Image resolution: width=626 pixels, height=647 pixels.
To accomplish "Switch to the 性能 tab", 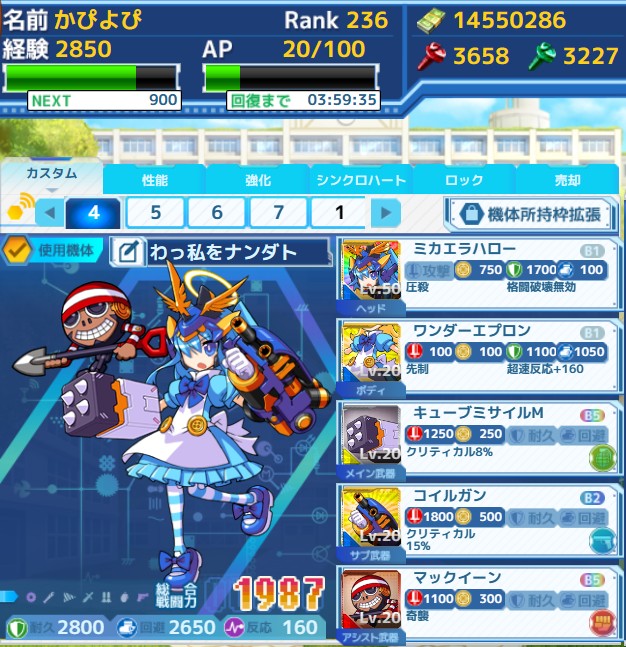I will pos(155,180).
